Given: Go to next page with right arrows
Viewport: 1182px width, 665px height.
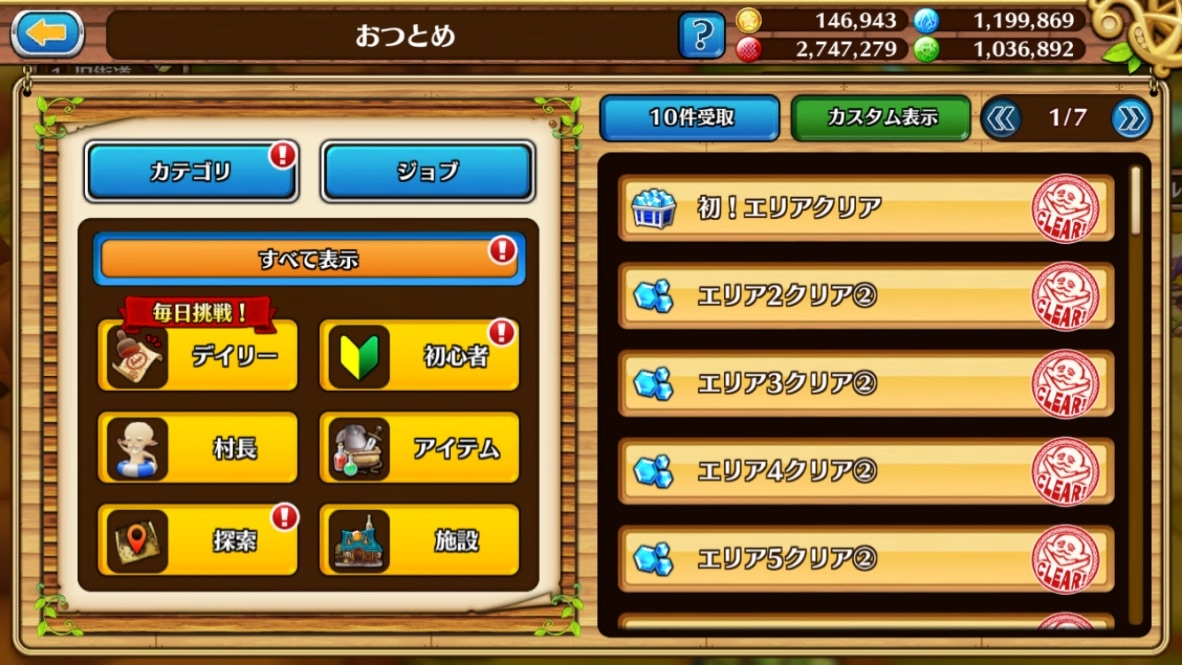Looking at the screenshot, I should point(1131,118).
